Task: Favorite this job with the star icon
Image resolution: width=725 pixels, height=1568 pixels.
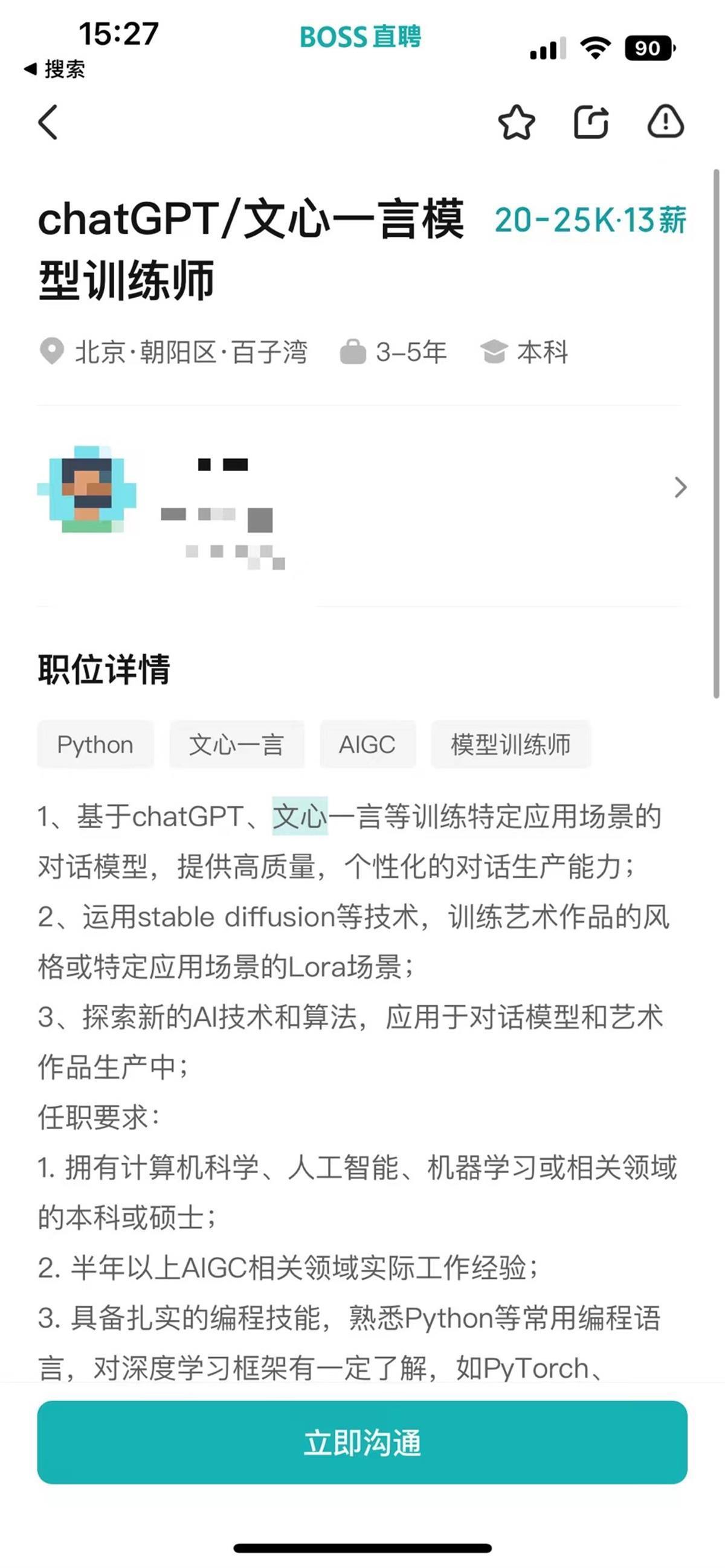Action: pyautogui.click(x=516, y=123)
